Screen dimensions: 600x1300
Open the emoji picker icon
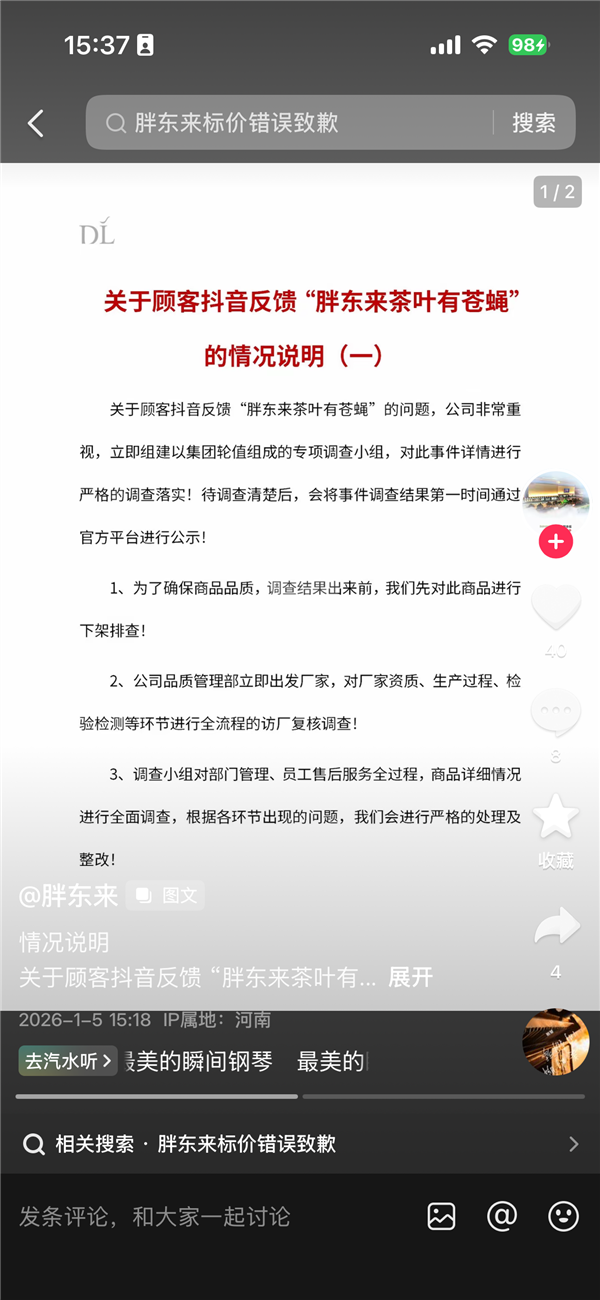pyautogui.click(x=563, y=1216)
